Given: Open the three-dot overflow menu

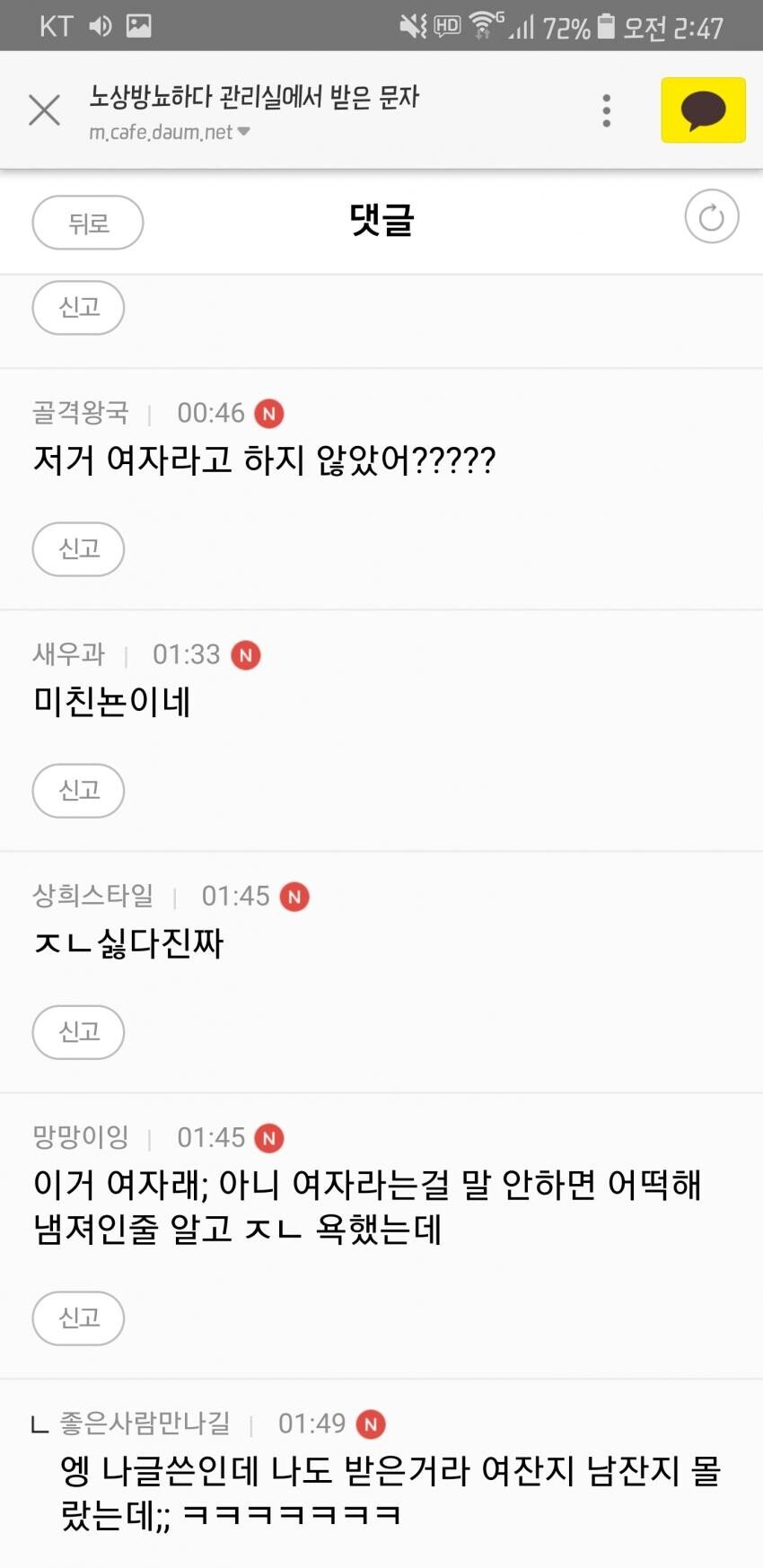Looking at the screenshot, I should (606, 109).
